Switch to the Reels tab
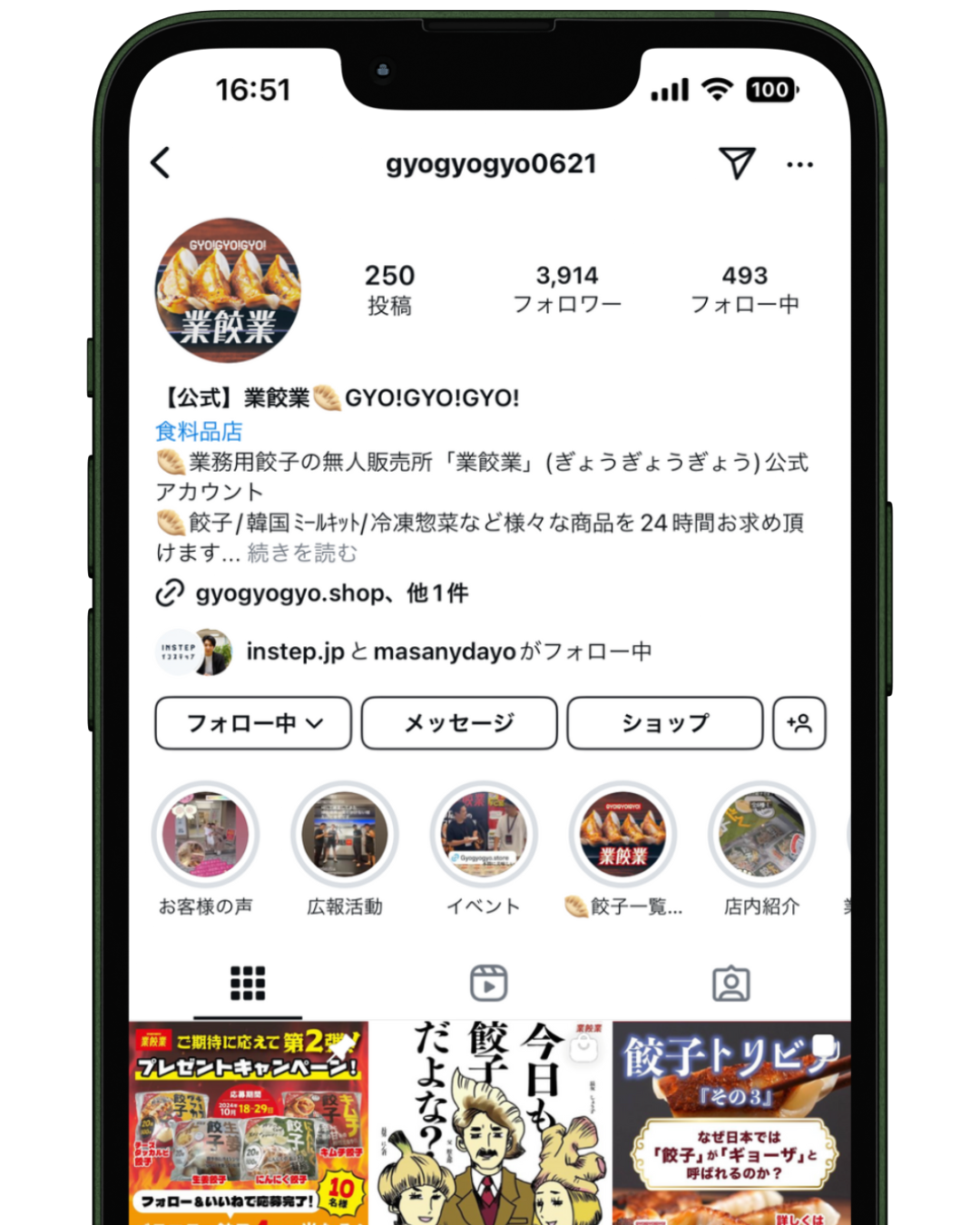This screenshot has height=1225, width=980. point(489,984)
